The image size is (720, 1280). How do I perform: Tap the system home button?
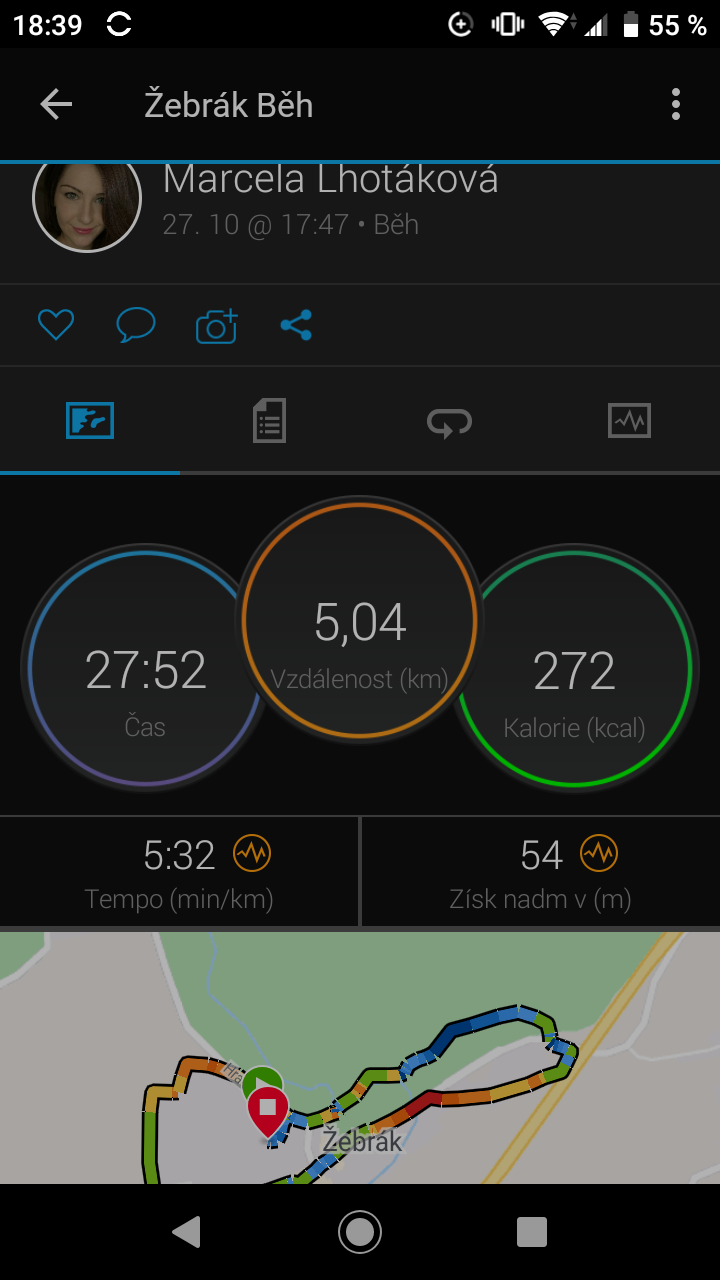[x=360, y=1232]
